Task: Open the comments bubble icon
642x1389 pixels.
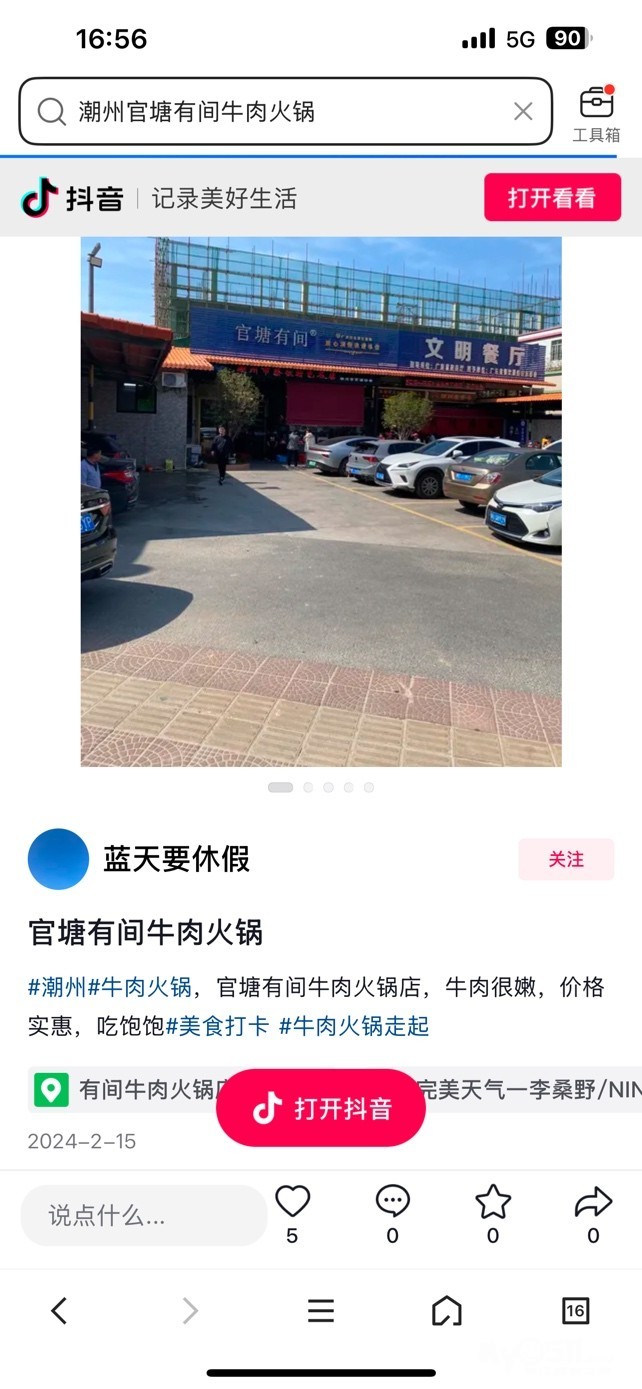Action: tap(392, 1202)
